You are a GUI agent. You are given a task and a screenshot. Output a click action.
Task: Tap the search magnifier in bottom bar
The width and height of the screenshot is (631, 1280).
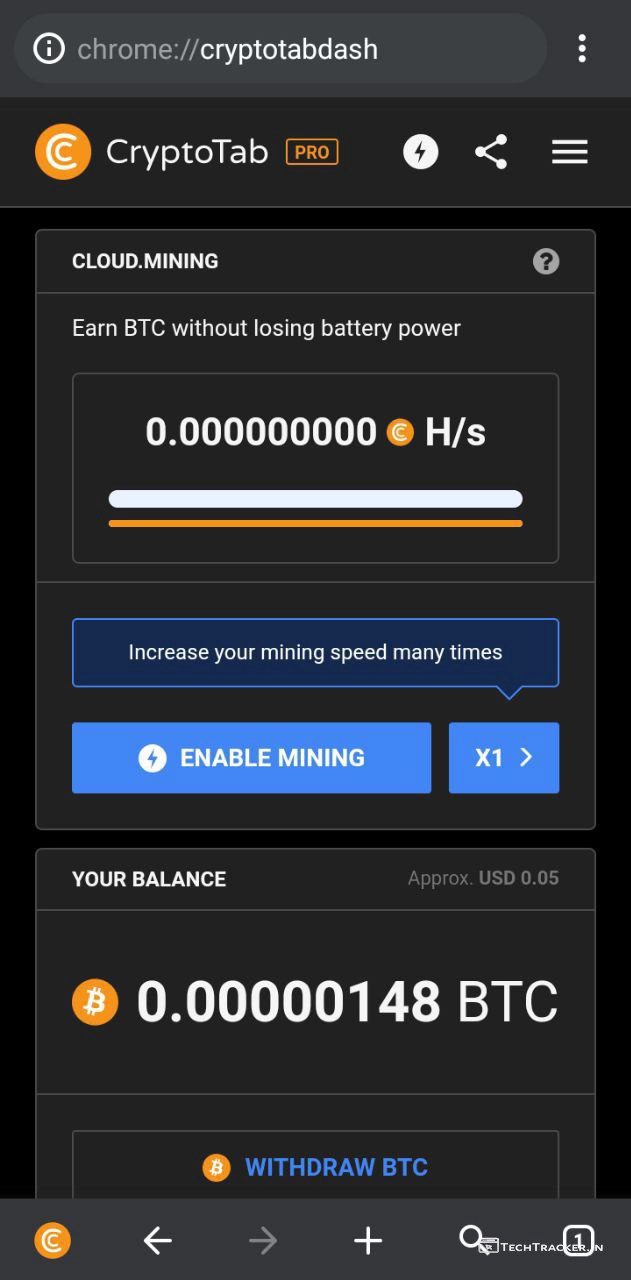pyautogui.click(x=471, y=1238)
